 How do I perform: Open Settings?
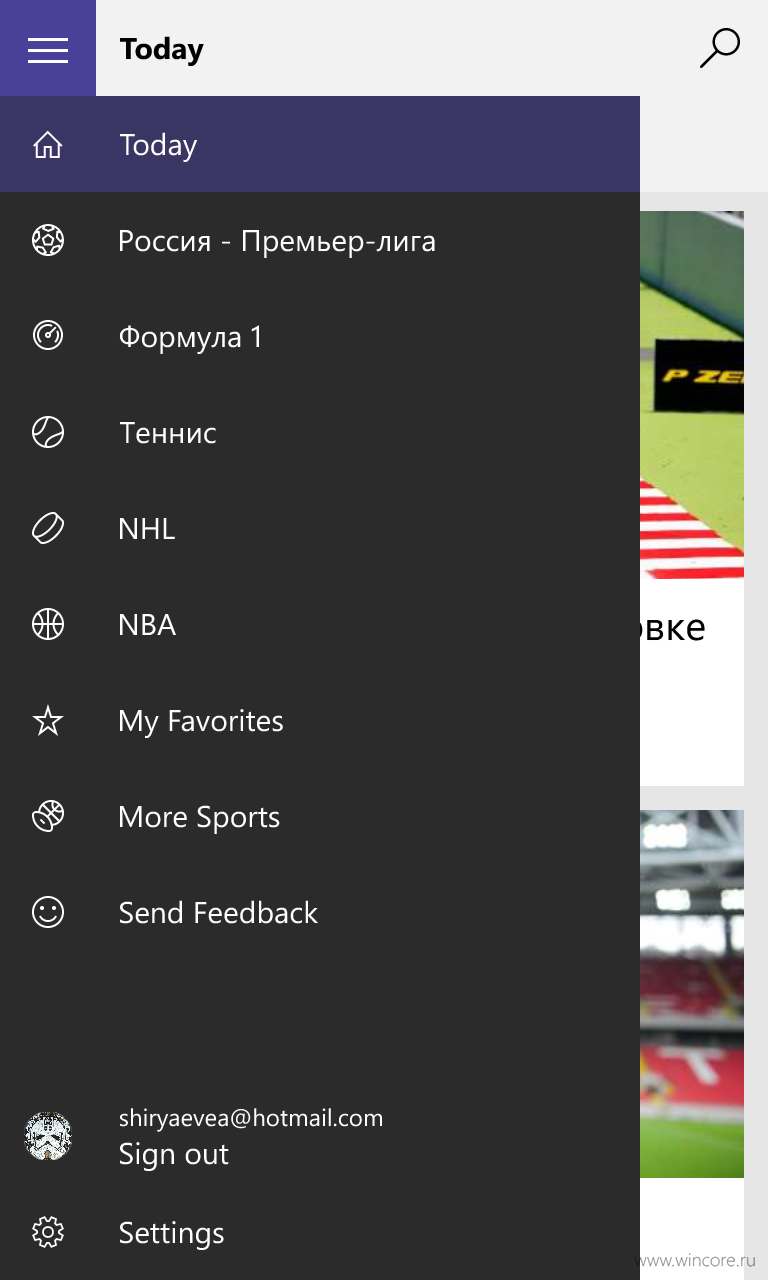(x=320, y=1232)
